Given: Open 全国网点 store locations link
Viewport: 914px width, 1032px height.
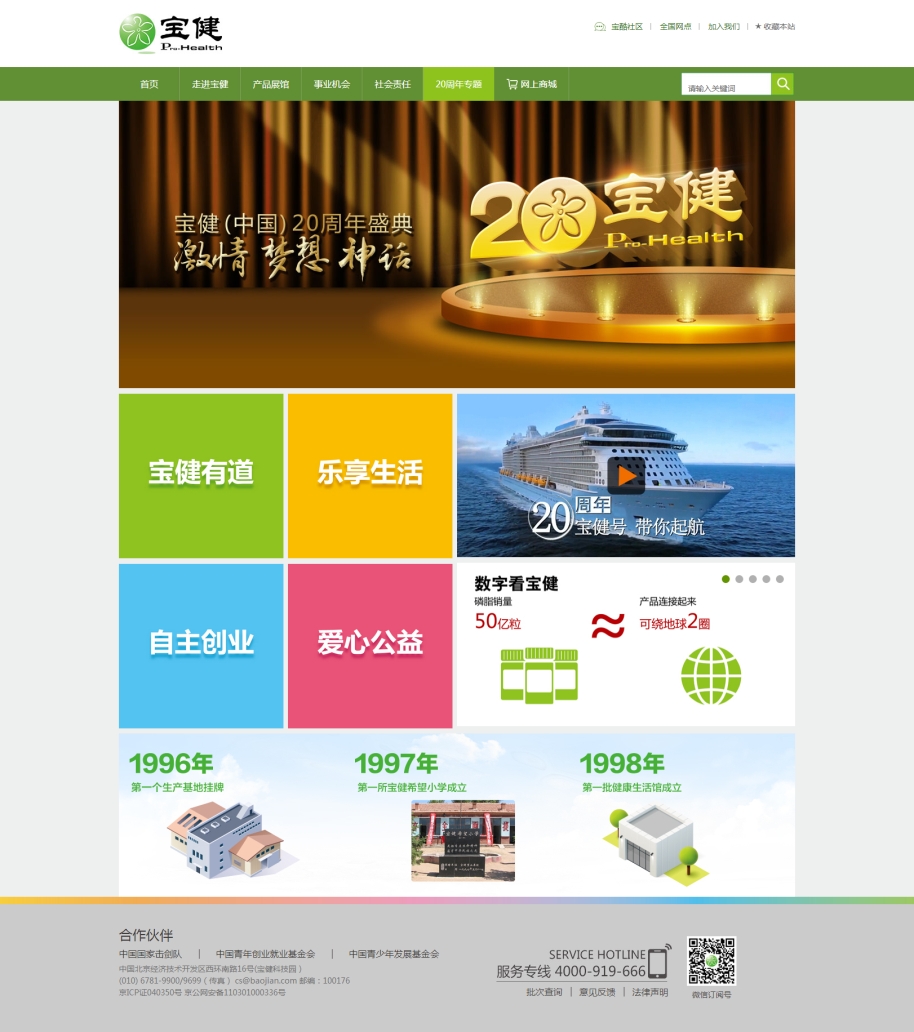Looking at the screenshot, I should (x=675, y=27).
